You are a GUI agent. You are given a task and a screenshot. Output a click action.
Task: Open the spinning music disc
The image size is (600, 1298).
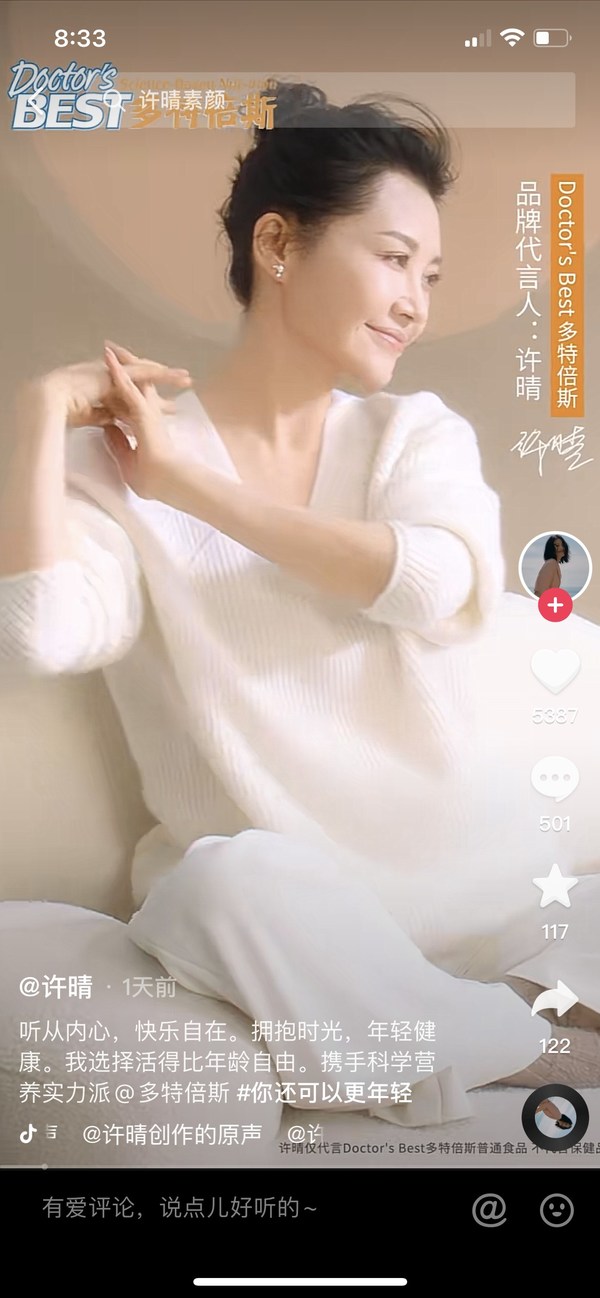[554, 1117]
